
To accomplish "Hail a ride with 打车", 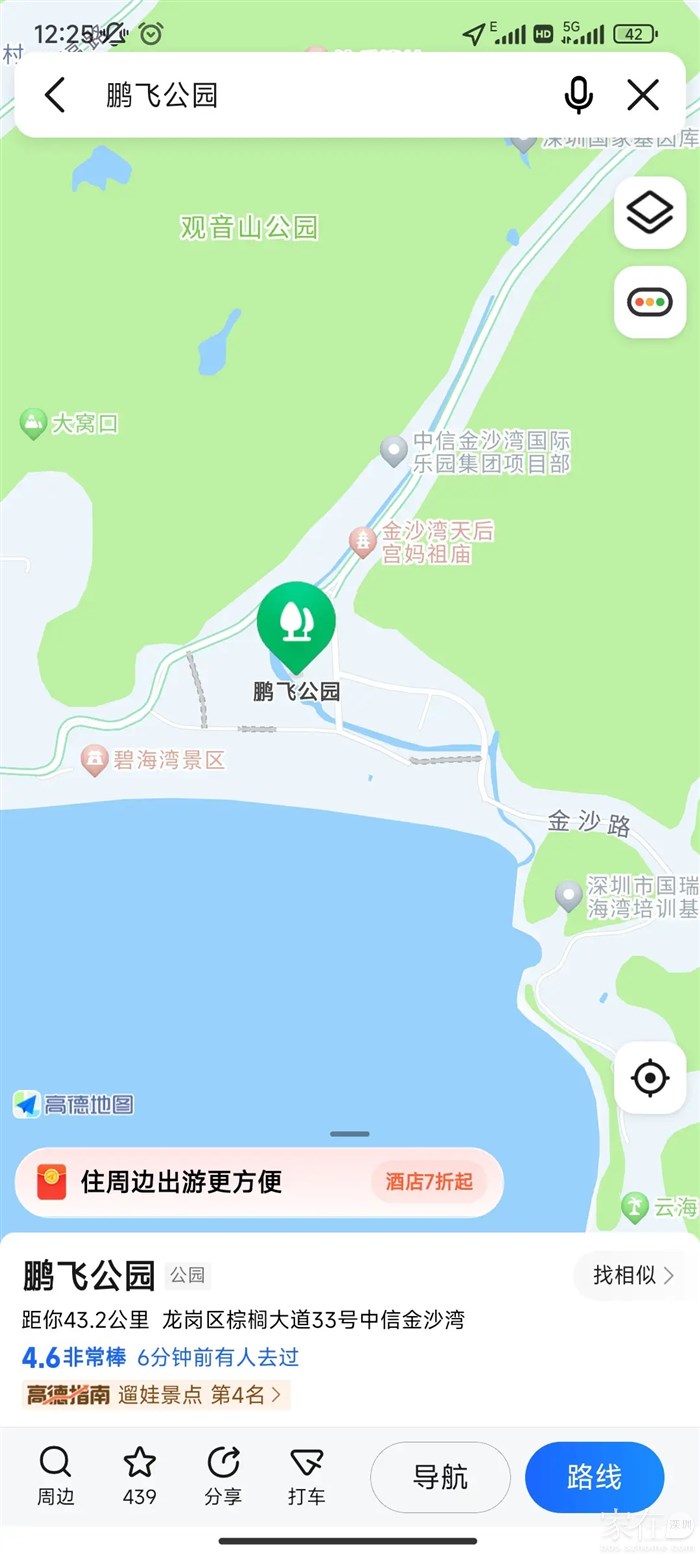I will (x=306, y=1475).
